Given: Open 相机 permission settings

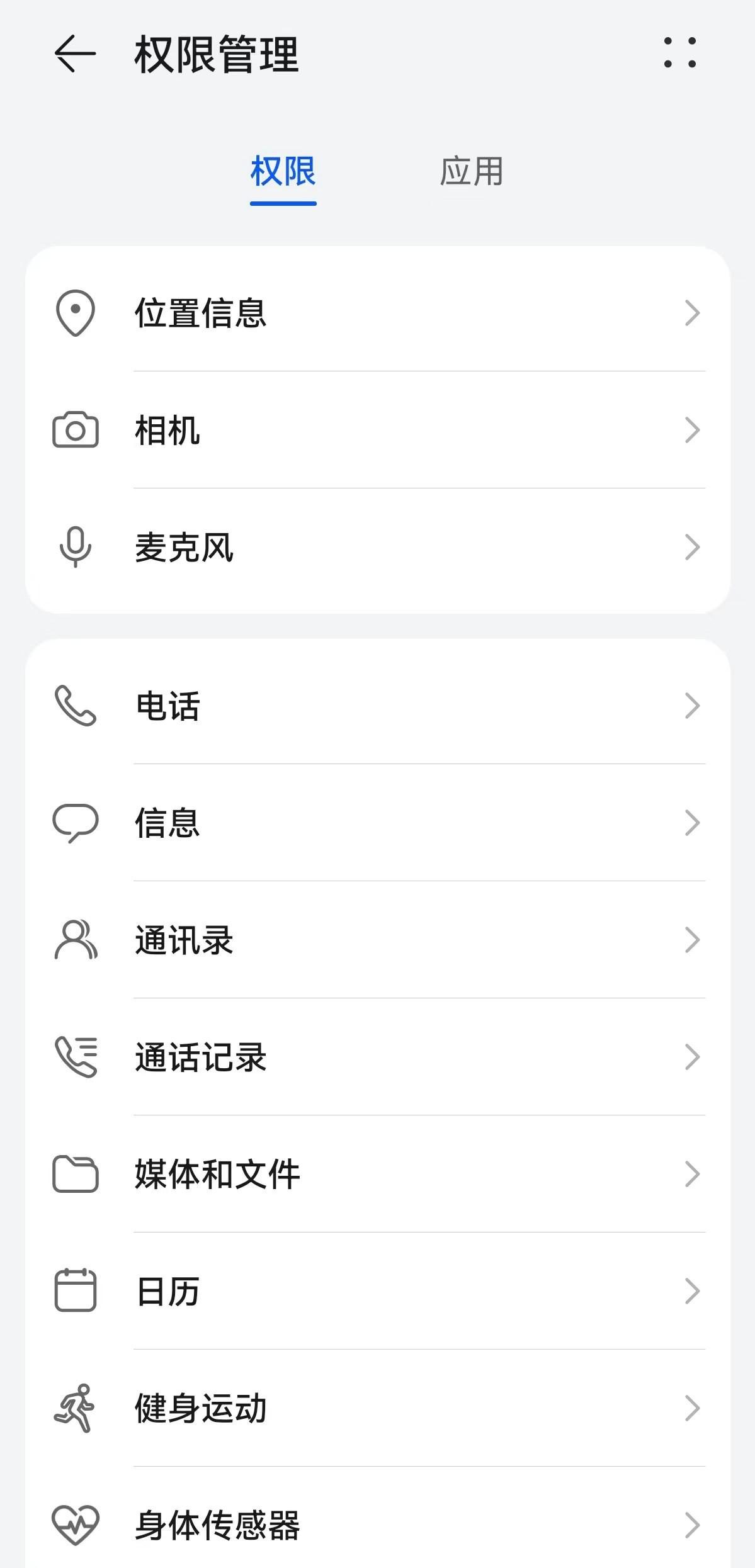Looking at the screenshot, I should coord(378,431).
